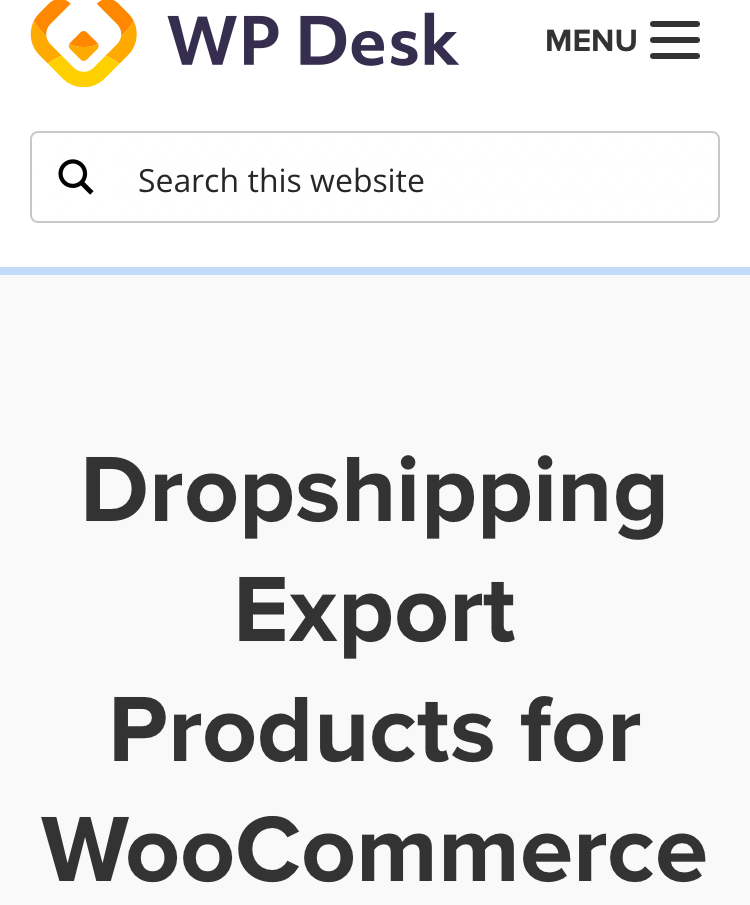
Task: Go to WP Desk homepage via logo
Action: click(x=244, y=40)
